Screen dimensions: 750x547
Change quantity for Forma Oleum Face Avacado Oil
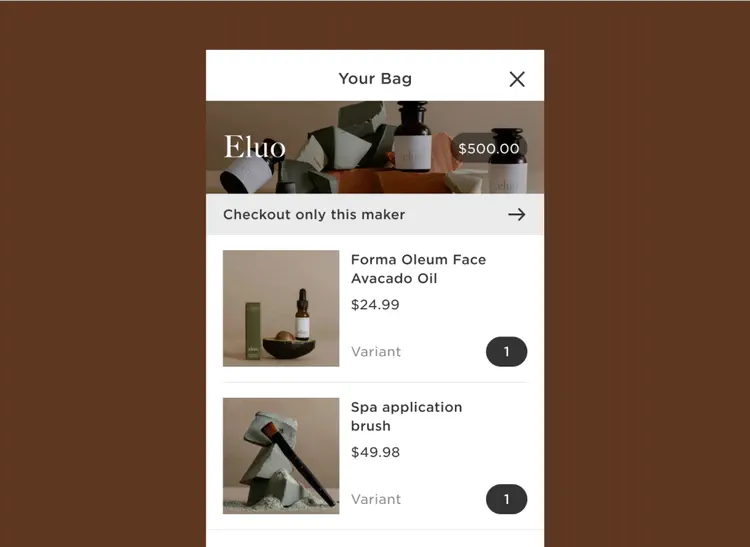(x=506, y=352)
